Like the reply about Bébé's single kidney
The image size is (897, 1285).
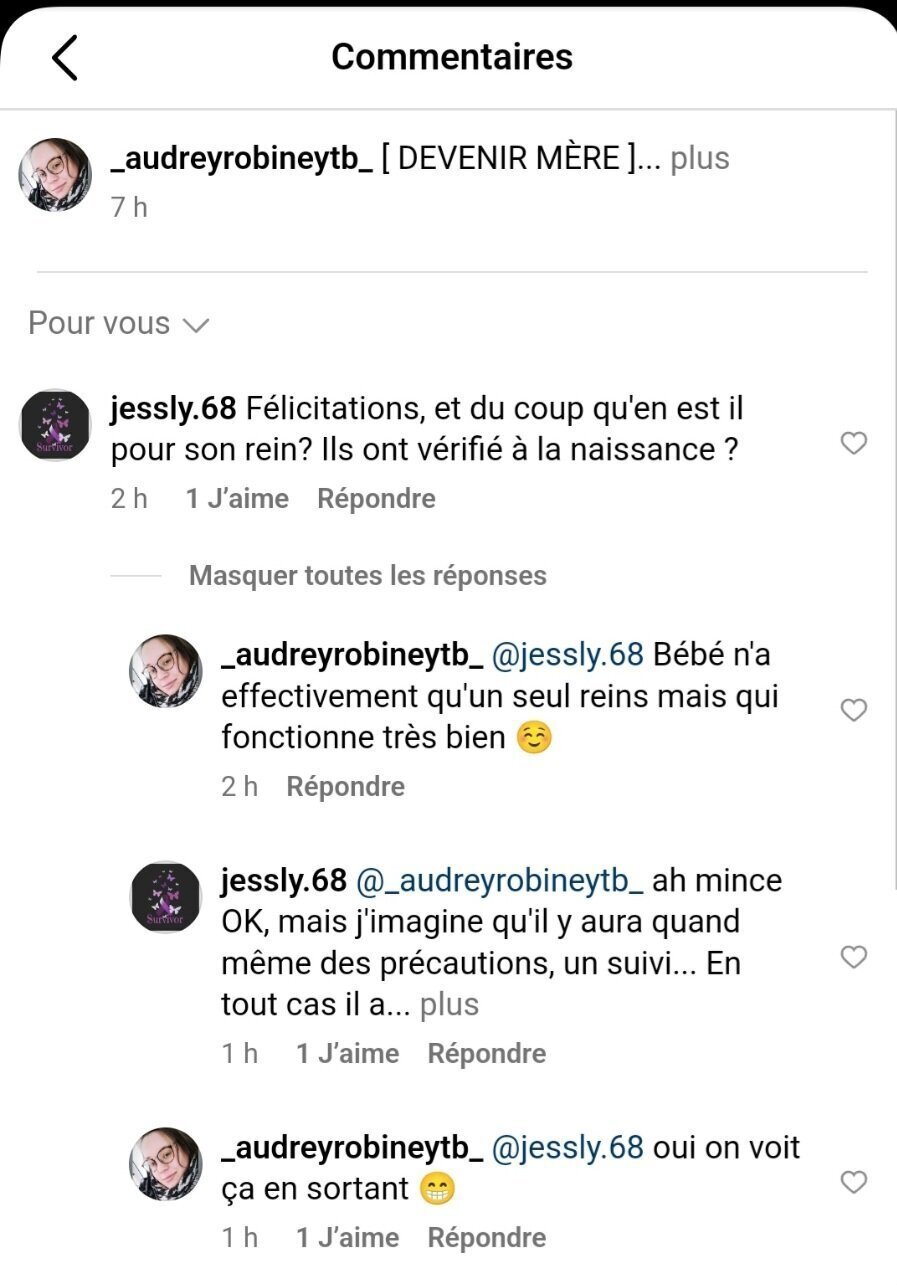[853, 710]
